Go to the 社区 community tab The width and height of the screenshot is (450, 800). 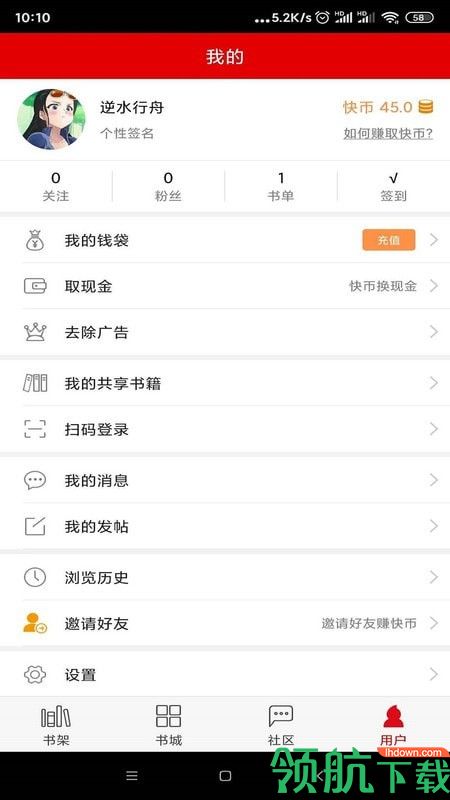pos(281,725)
